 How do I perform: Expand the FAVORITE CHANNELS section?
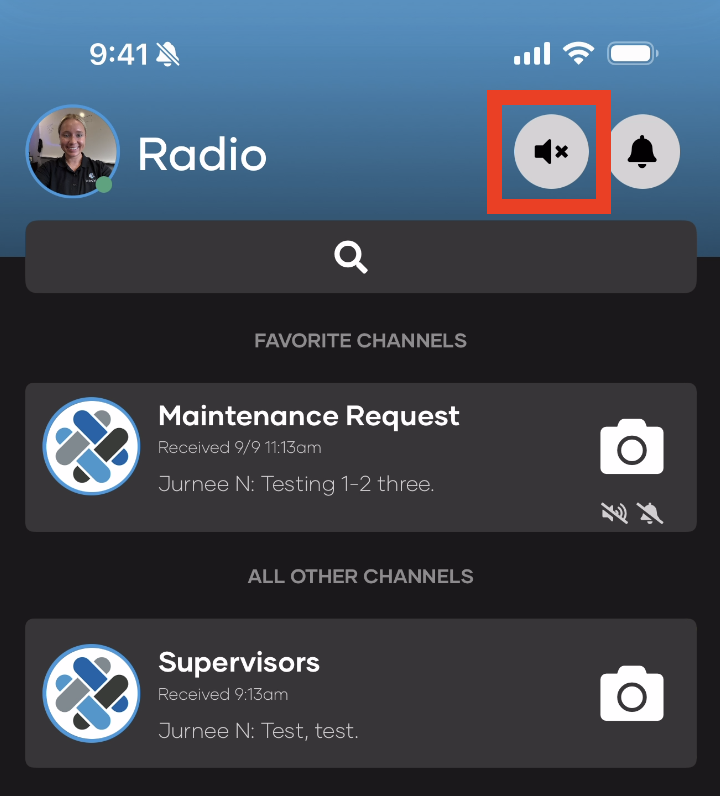[360, 340]
